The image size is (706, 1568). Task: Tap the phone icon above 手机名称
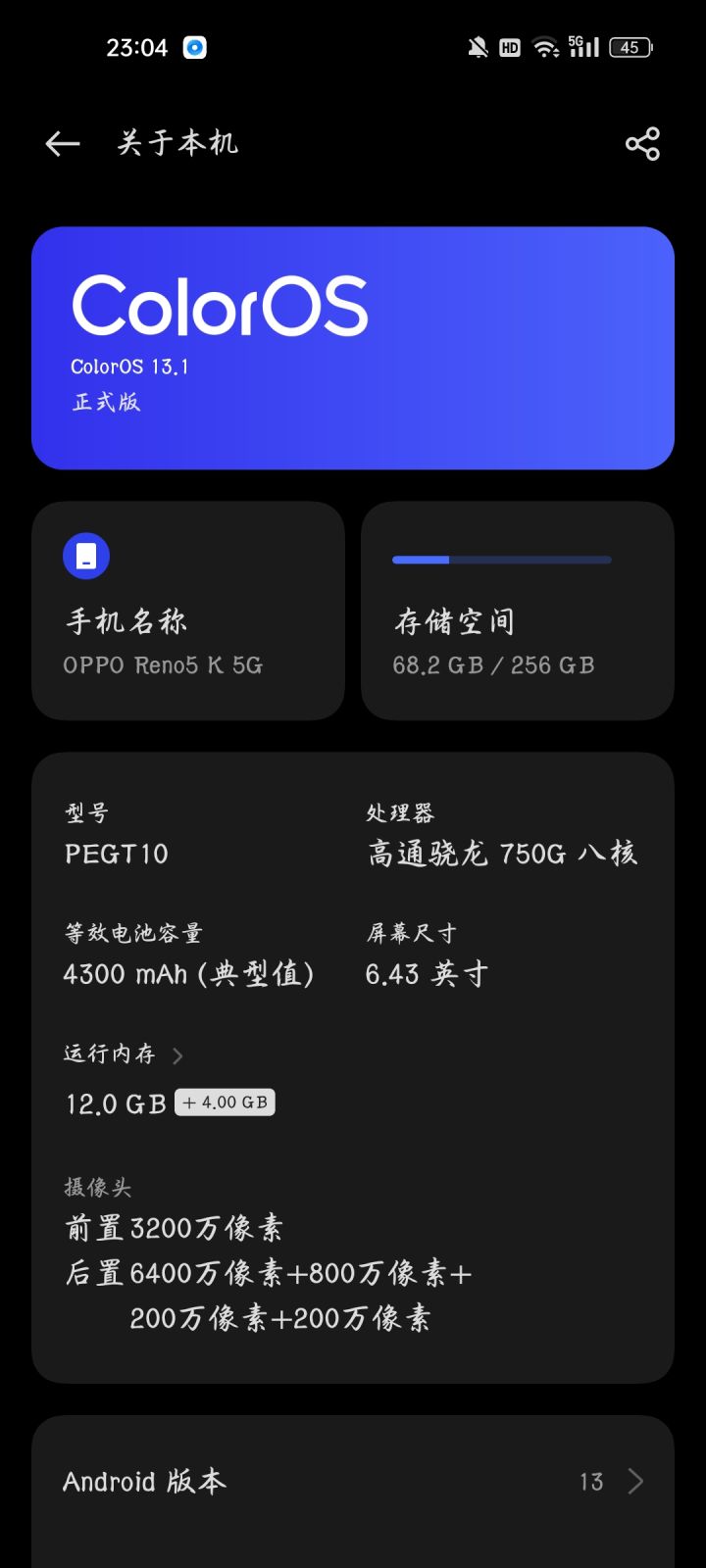(86, 555)
